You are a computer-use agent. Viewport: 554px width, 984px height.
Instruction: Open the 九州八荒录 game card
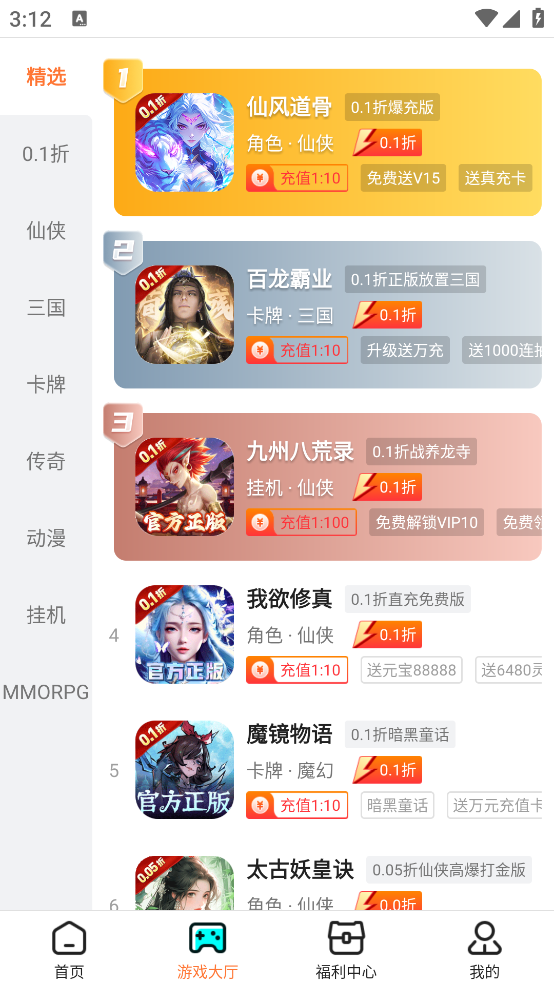[328, 486]
